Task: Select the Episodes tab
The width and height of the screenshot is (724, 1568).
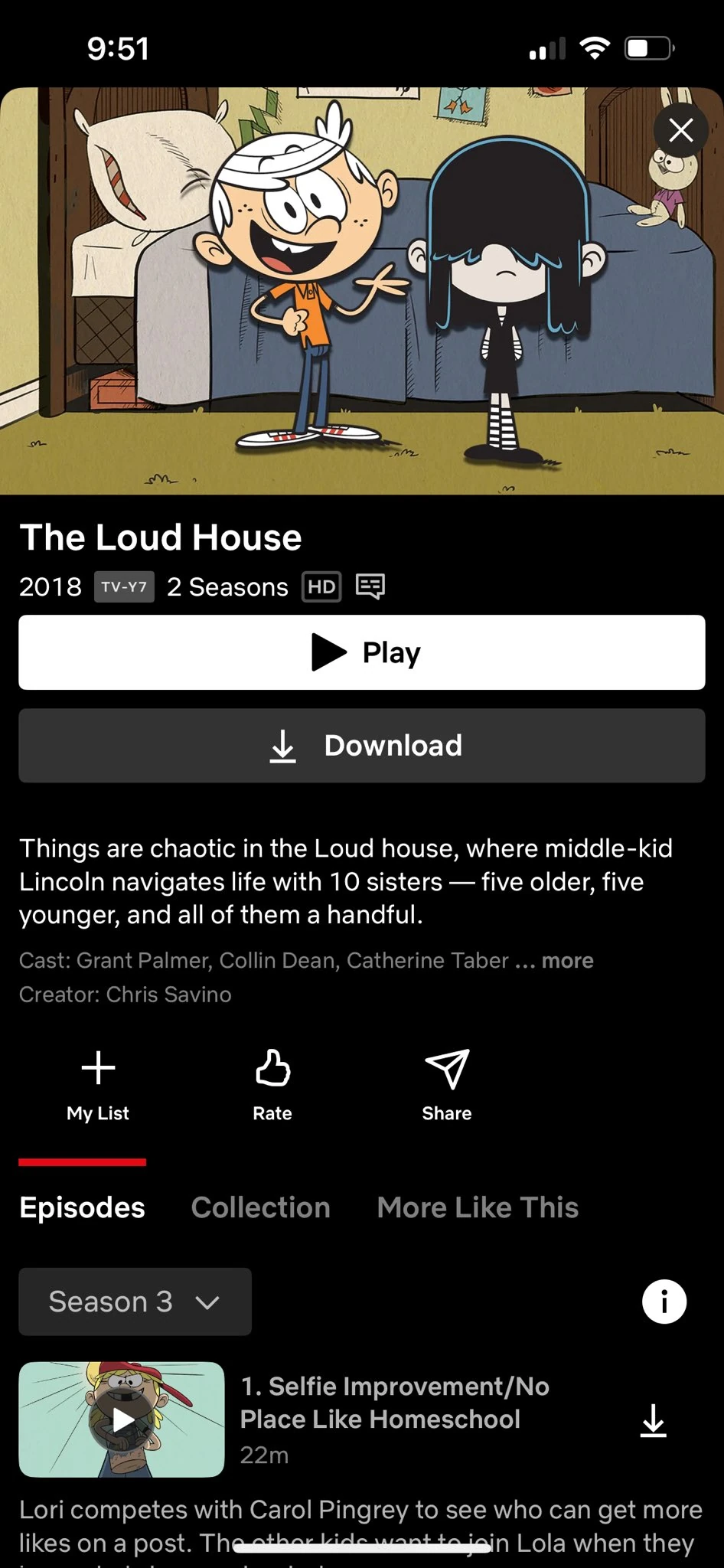Action: [81, 1207]
